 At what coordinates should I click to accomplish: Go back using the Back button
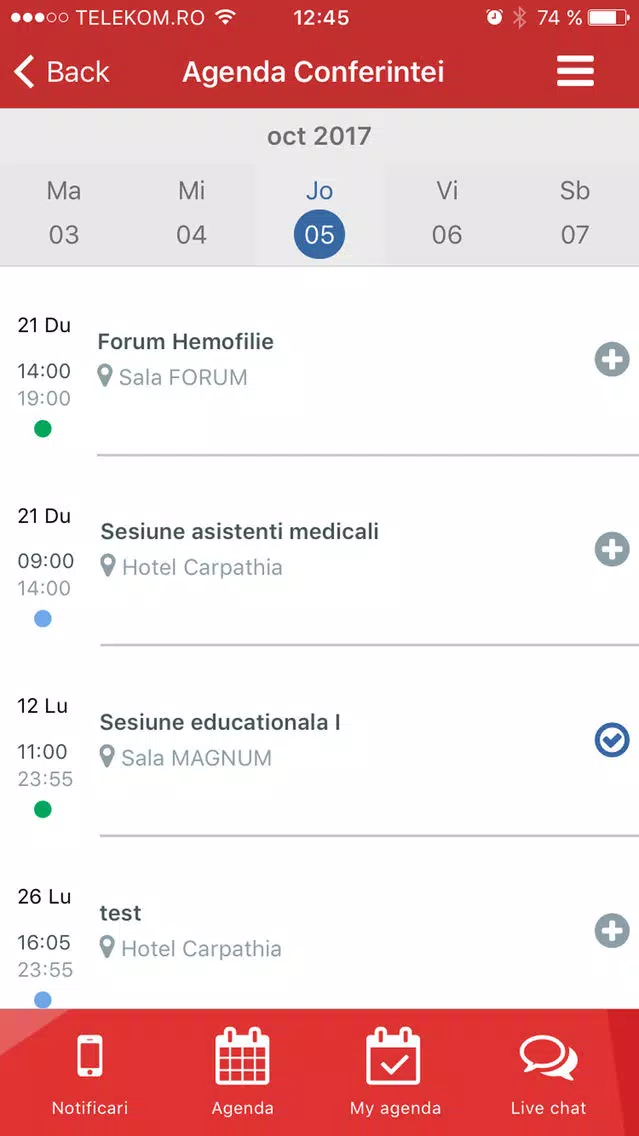[62, 72]
